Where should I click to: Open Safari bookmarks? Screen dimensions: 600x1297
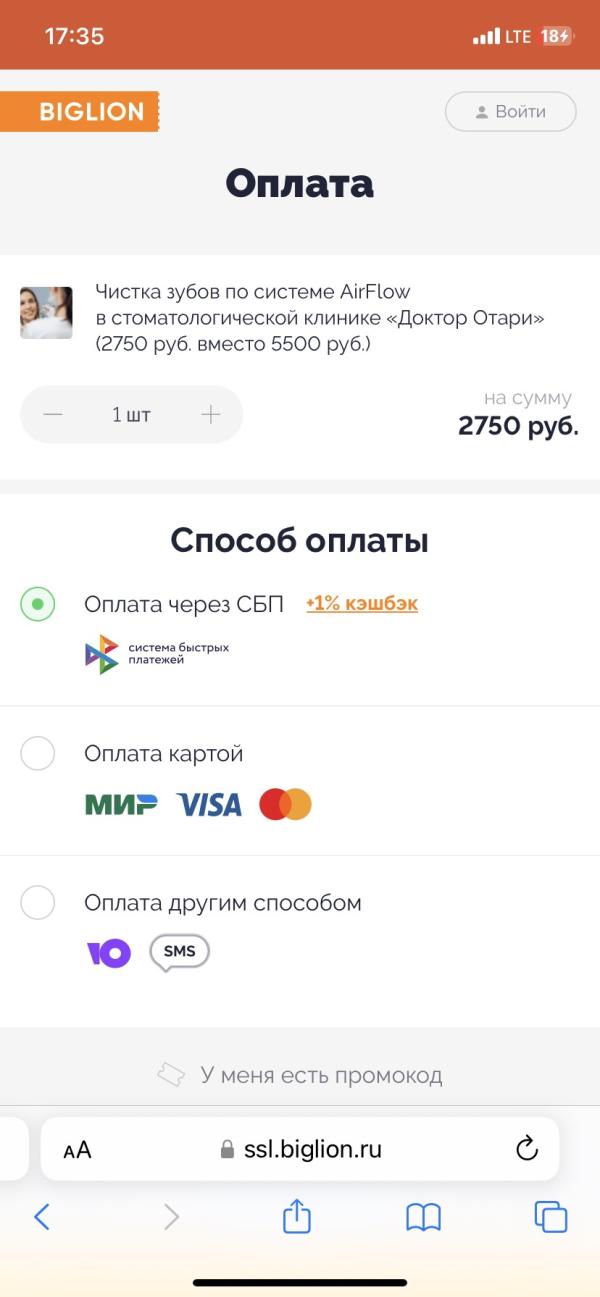click(x=423, y=1217)
